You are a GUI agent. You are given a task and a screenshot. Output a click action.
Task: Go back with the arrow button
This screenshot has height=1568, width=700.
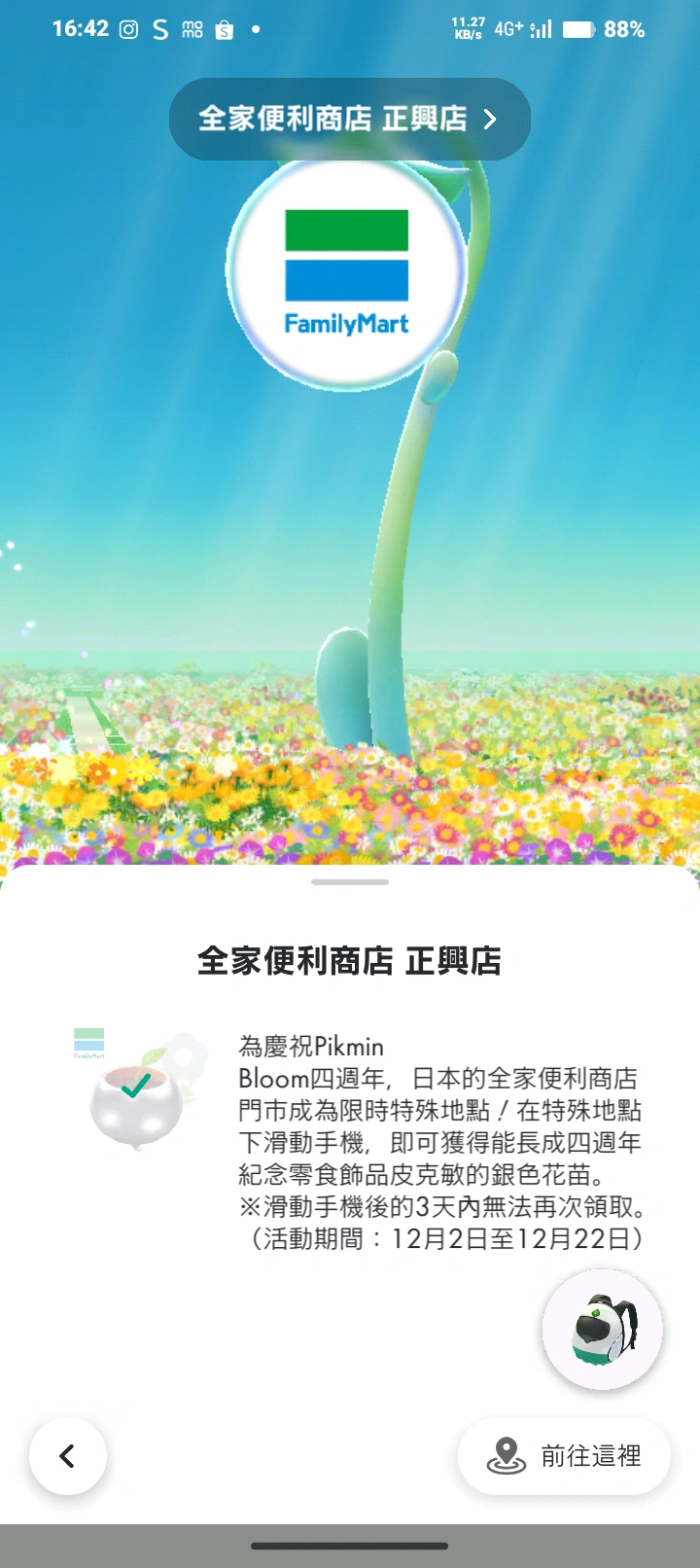pos(68,1456)
